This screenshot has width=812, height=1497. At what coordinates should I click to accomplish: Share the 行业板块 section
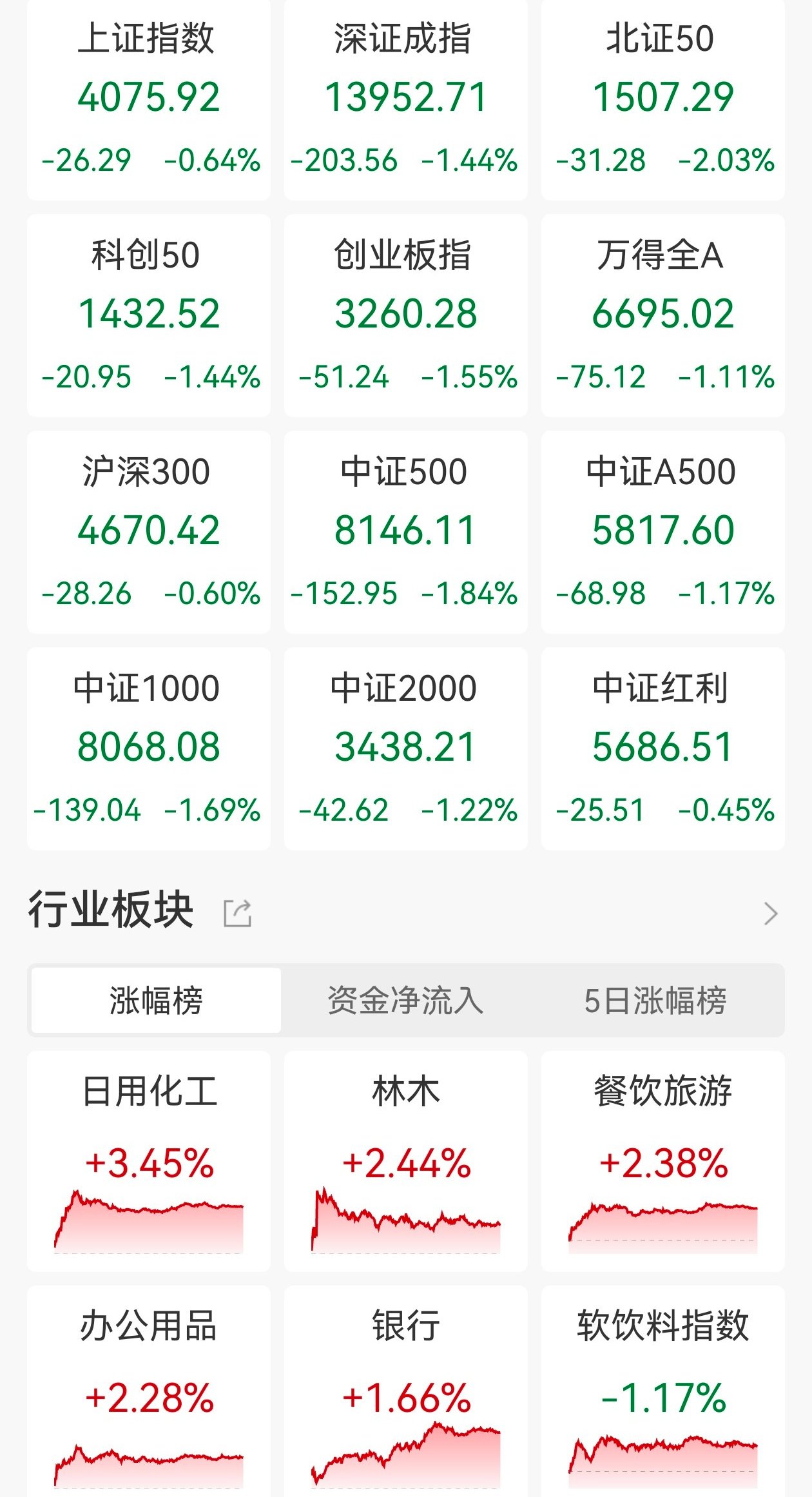pyautogui.click(x=237, y=913)
